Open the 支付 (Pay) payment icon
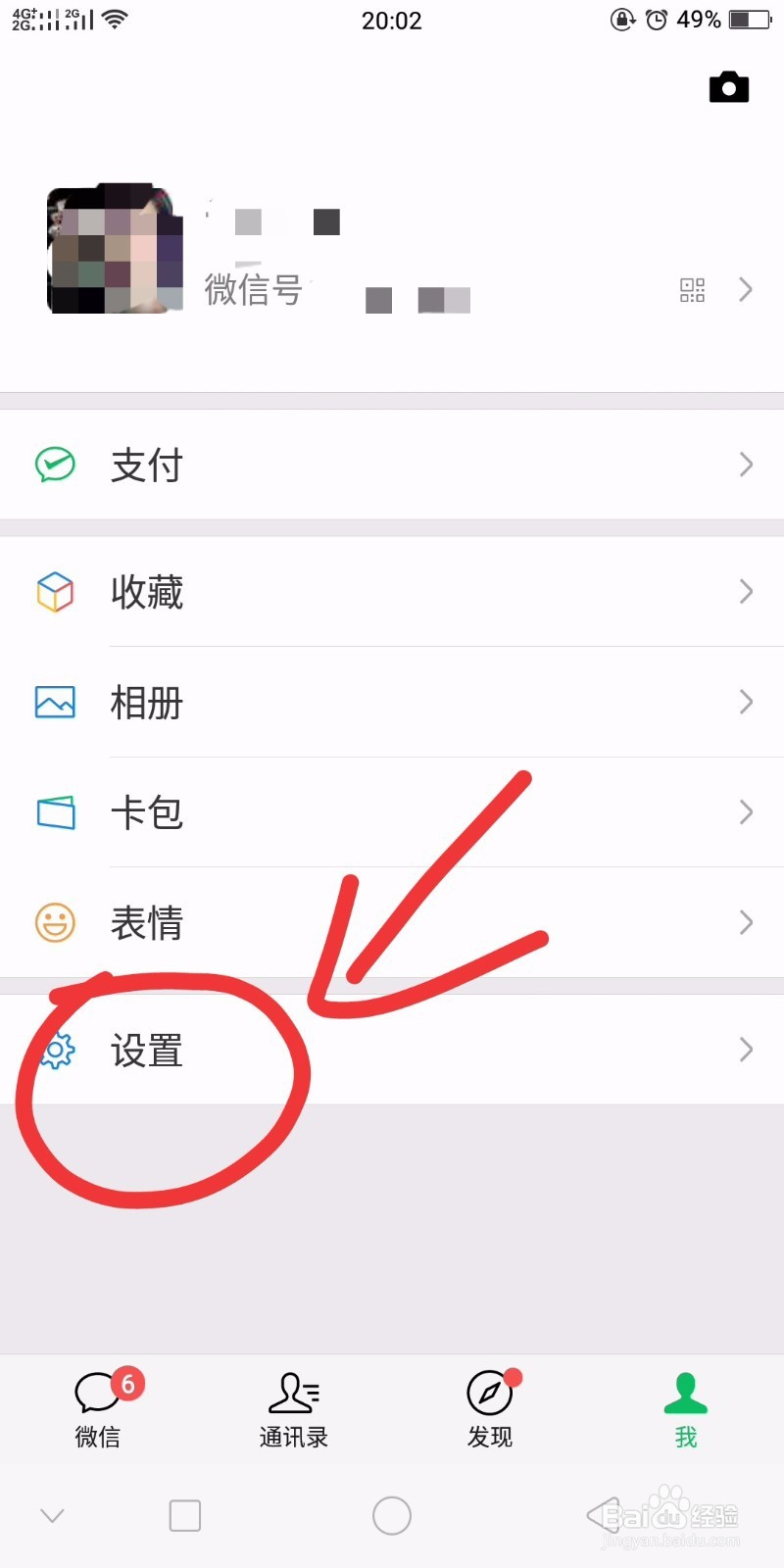The image size is (784, 1568). (x=56, y=465)
